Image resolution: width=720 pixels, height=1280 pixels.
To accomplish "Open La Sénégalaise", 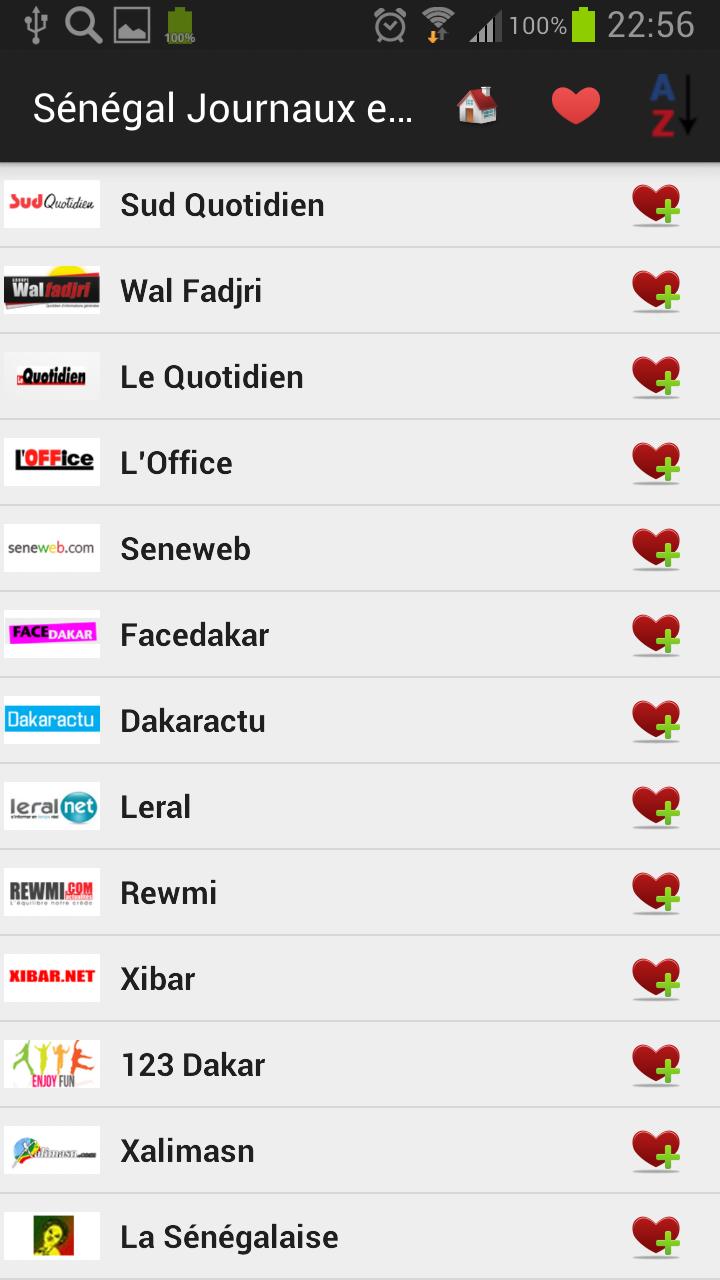I will pyautogui.click(x=229, y=1237).
